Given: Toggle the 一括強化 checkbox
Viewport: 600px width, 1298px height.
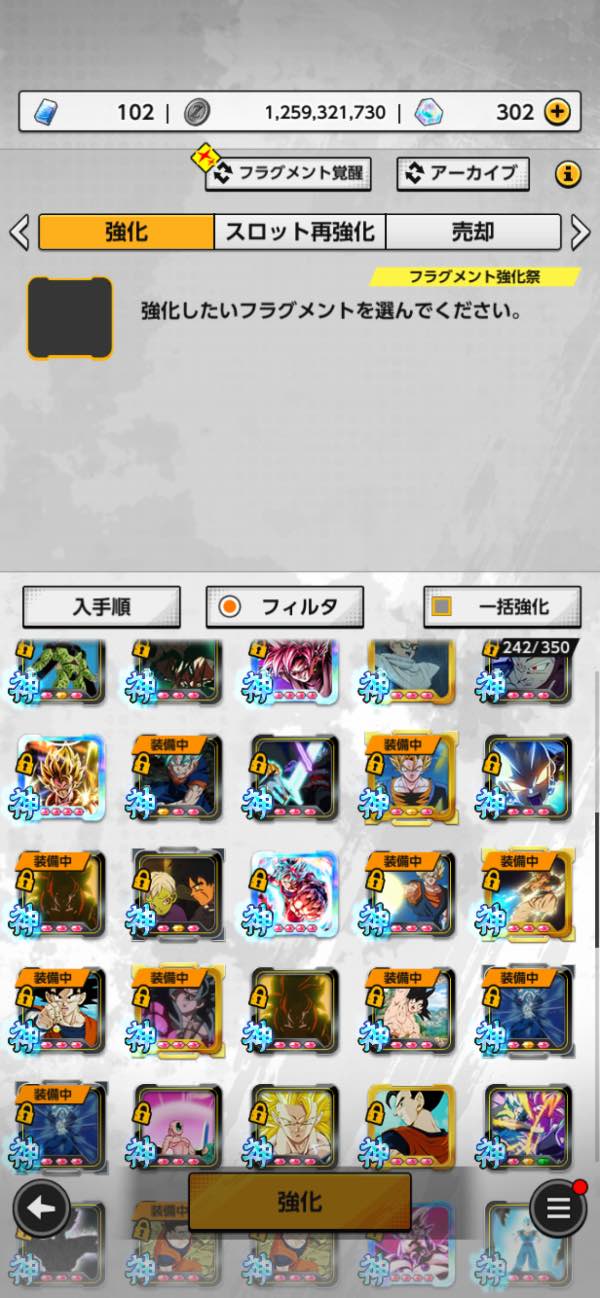Looking at the screenshot, I should coord(441,606).
